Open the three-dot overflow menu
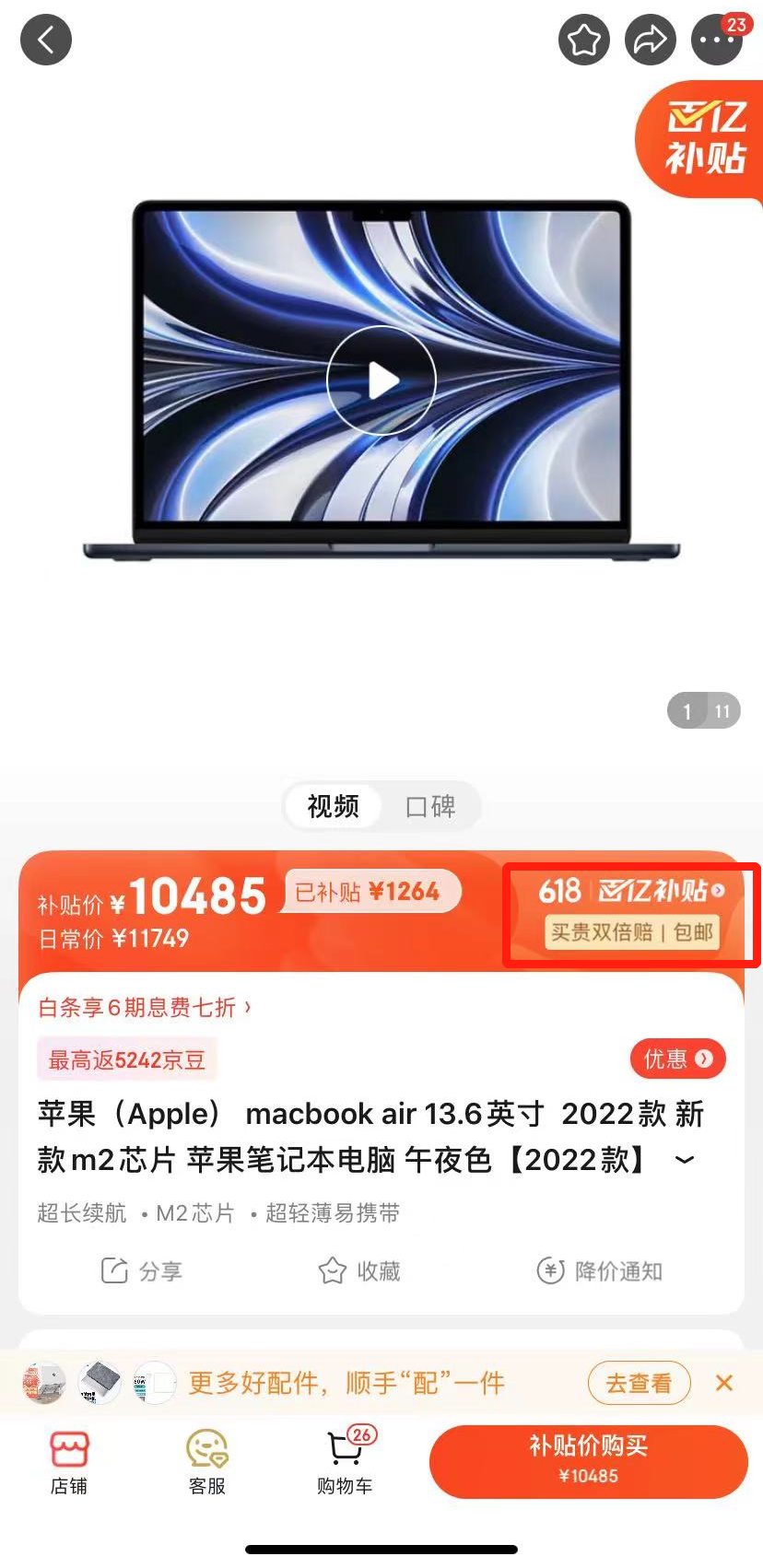 click(x=717, y=41)
